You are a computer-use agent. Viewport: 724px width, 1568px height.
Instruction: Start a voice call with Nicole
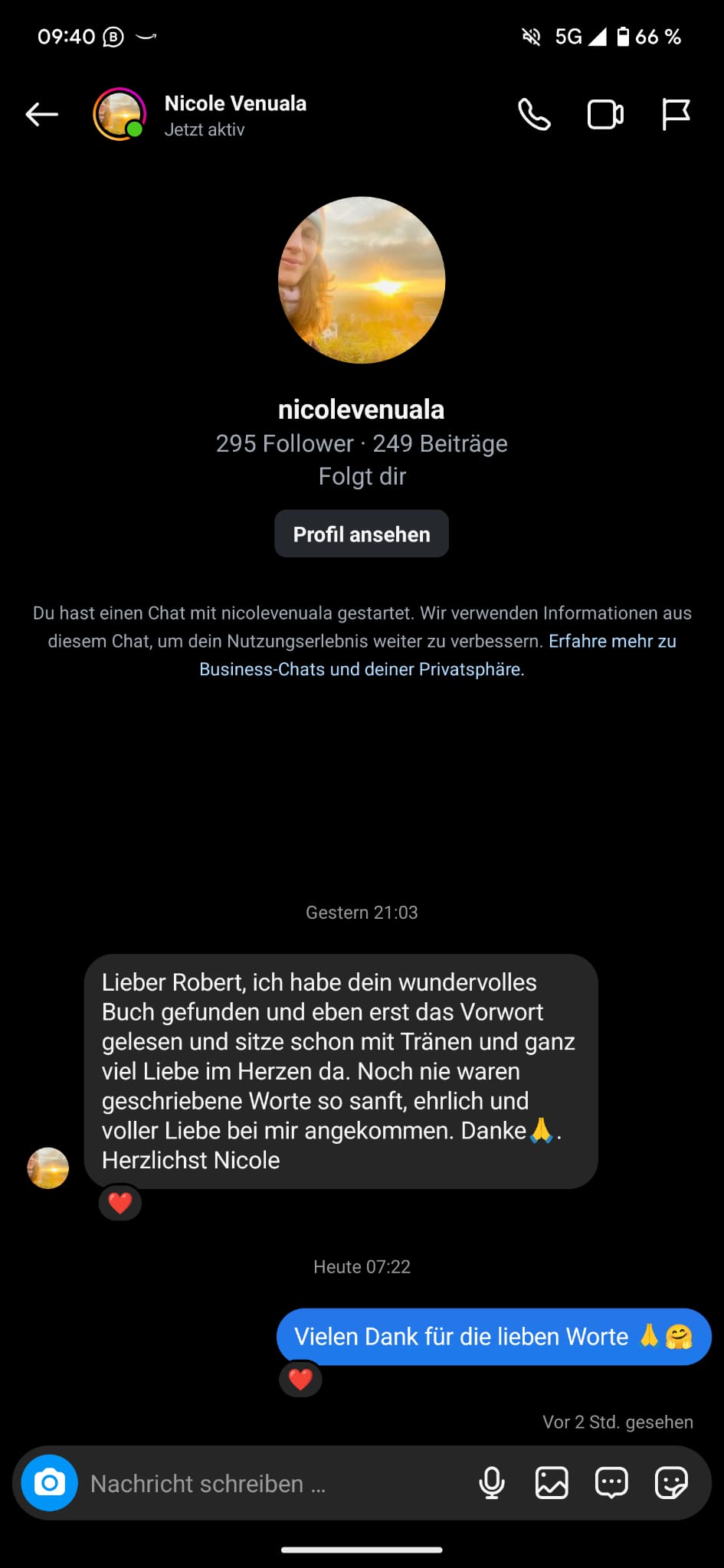click(x=534, y=115)
